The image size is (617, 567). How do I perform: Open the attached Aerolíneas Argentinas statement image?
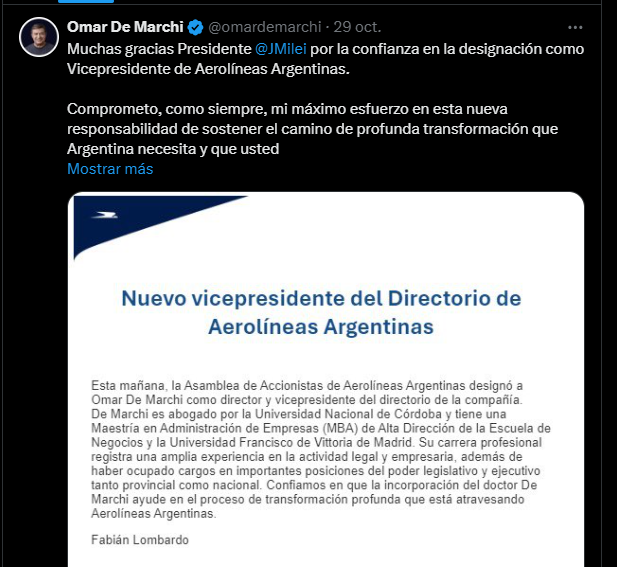pyautogui.click(x=326, y=379)
